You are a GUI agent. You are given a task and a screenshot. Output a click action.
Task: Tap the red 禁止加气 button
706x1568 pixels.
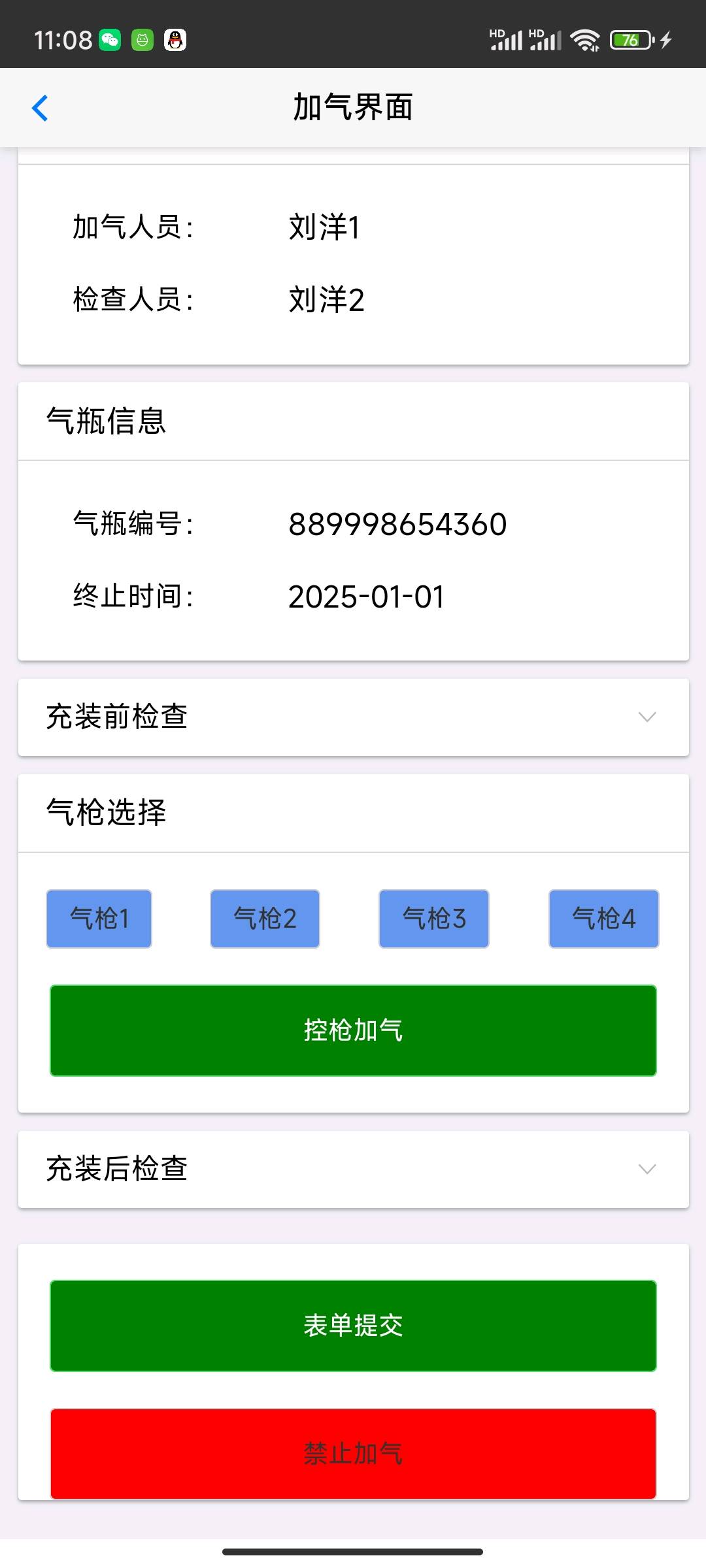(353, 1454)
